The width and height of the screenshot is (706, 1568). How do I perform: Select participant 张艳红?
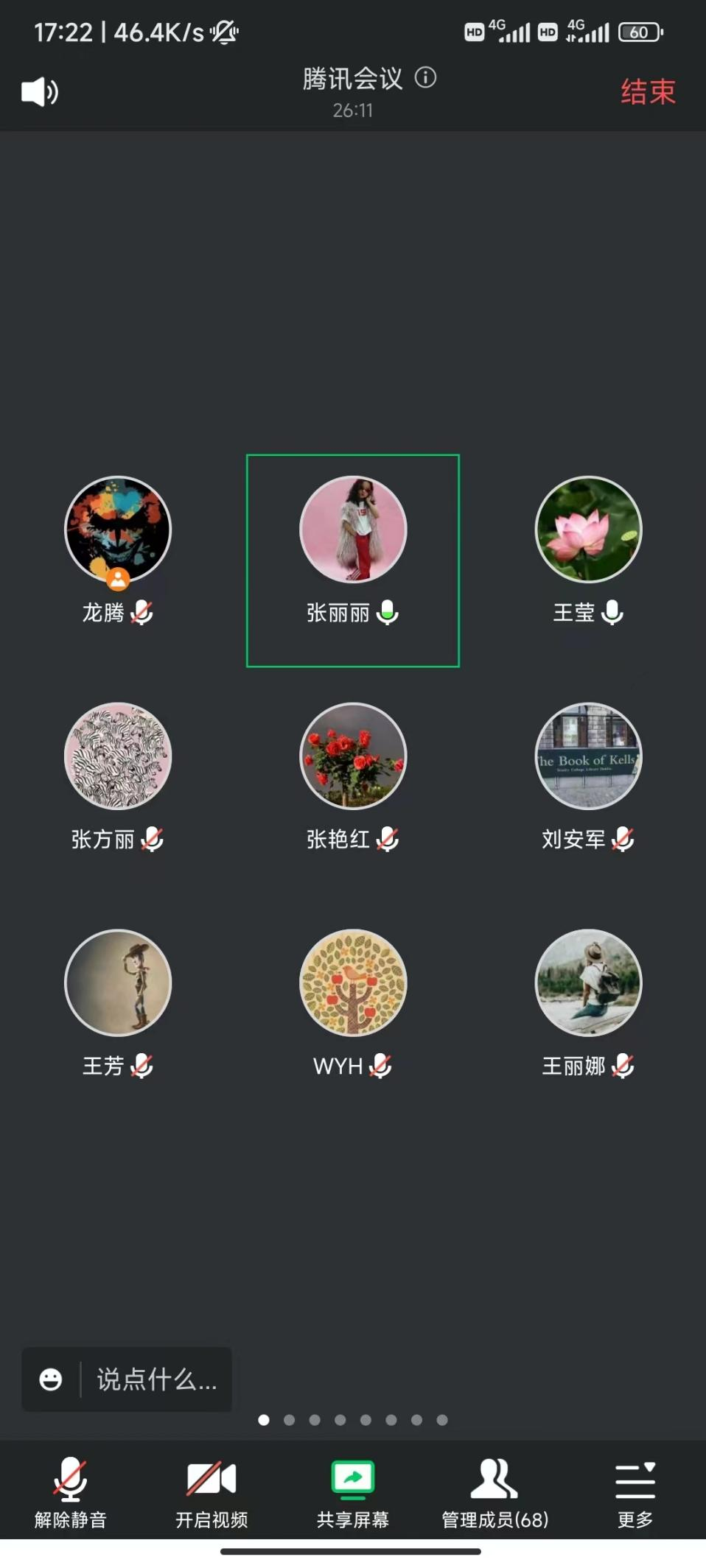click(353, 756)
